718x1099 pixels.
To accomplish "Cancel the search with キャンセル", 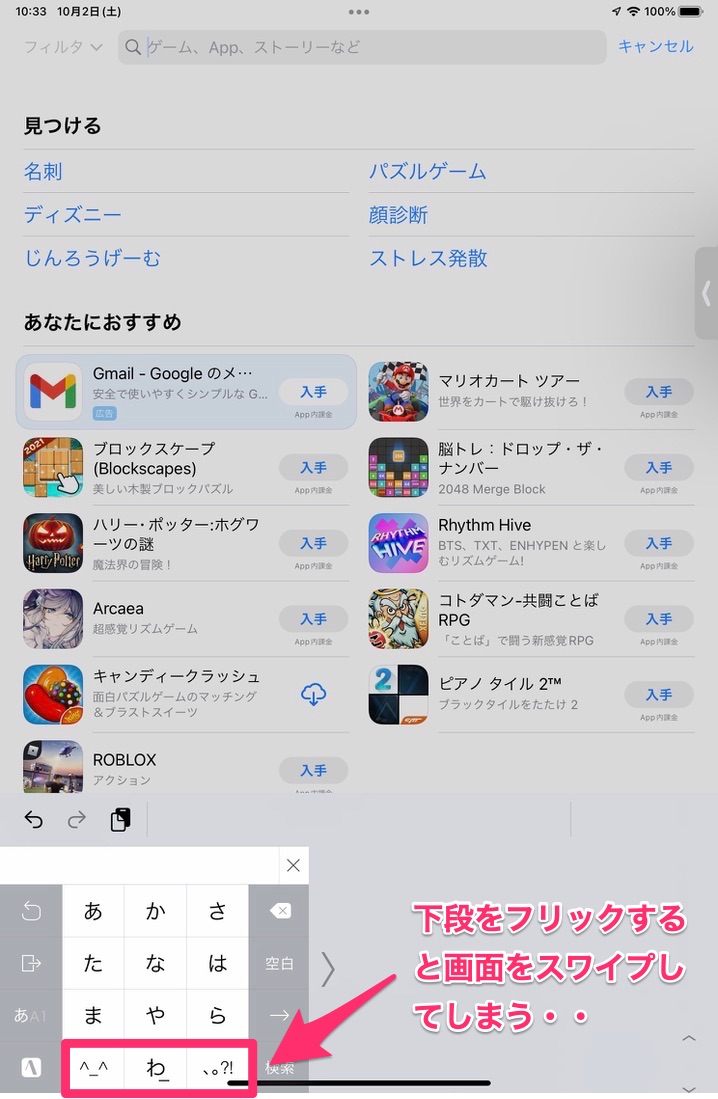I will 655,46.
